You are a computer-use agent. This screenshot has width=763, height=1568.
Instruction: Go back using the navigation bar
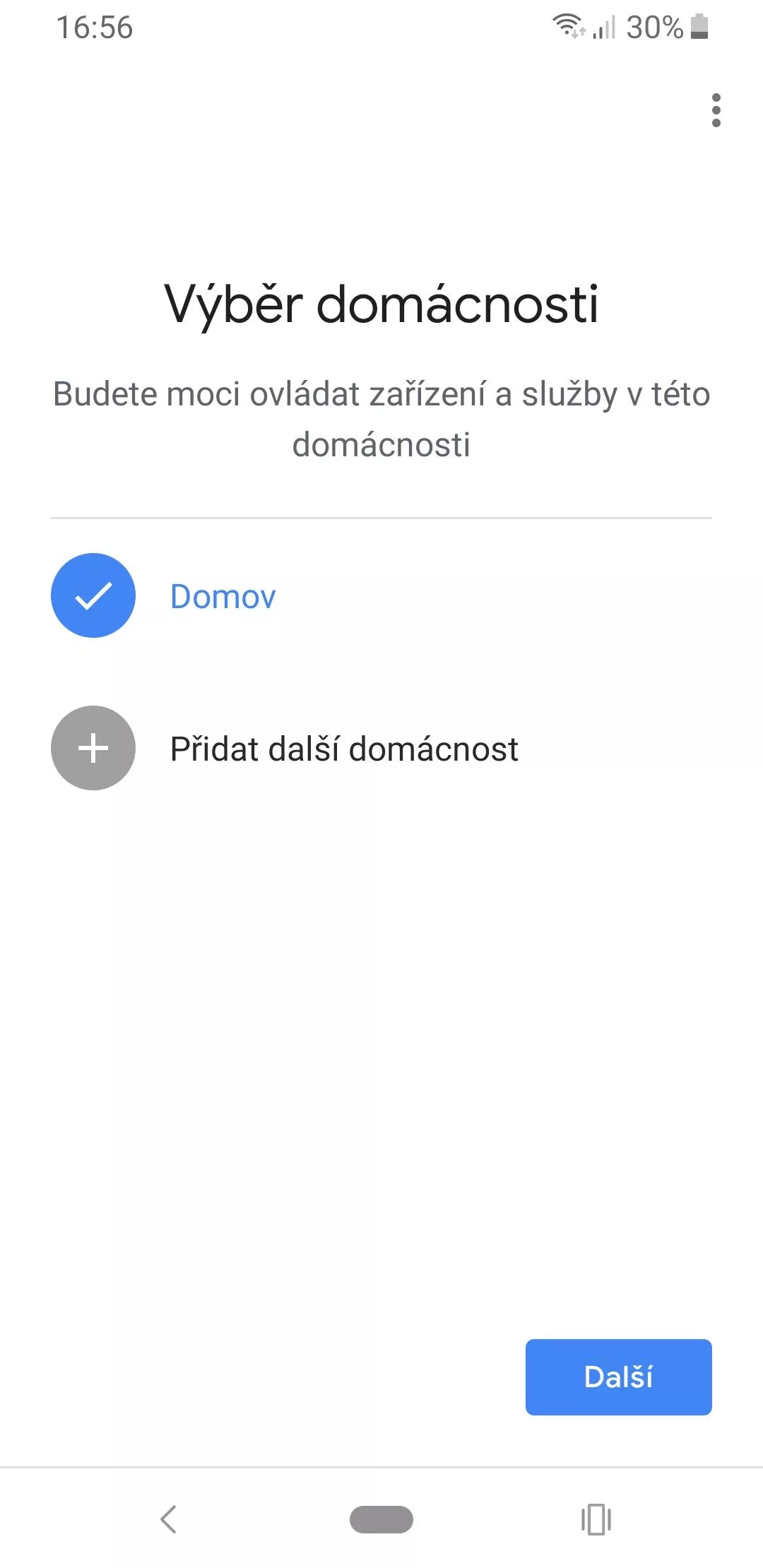click(168, 1519)
